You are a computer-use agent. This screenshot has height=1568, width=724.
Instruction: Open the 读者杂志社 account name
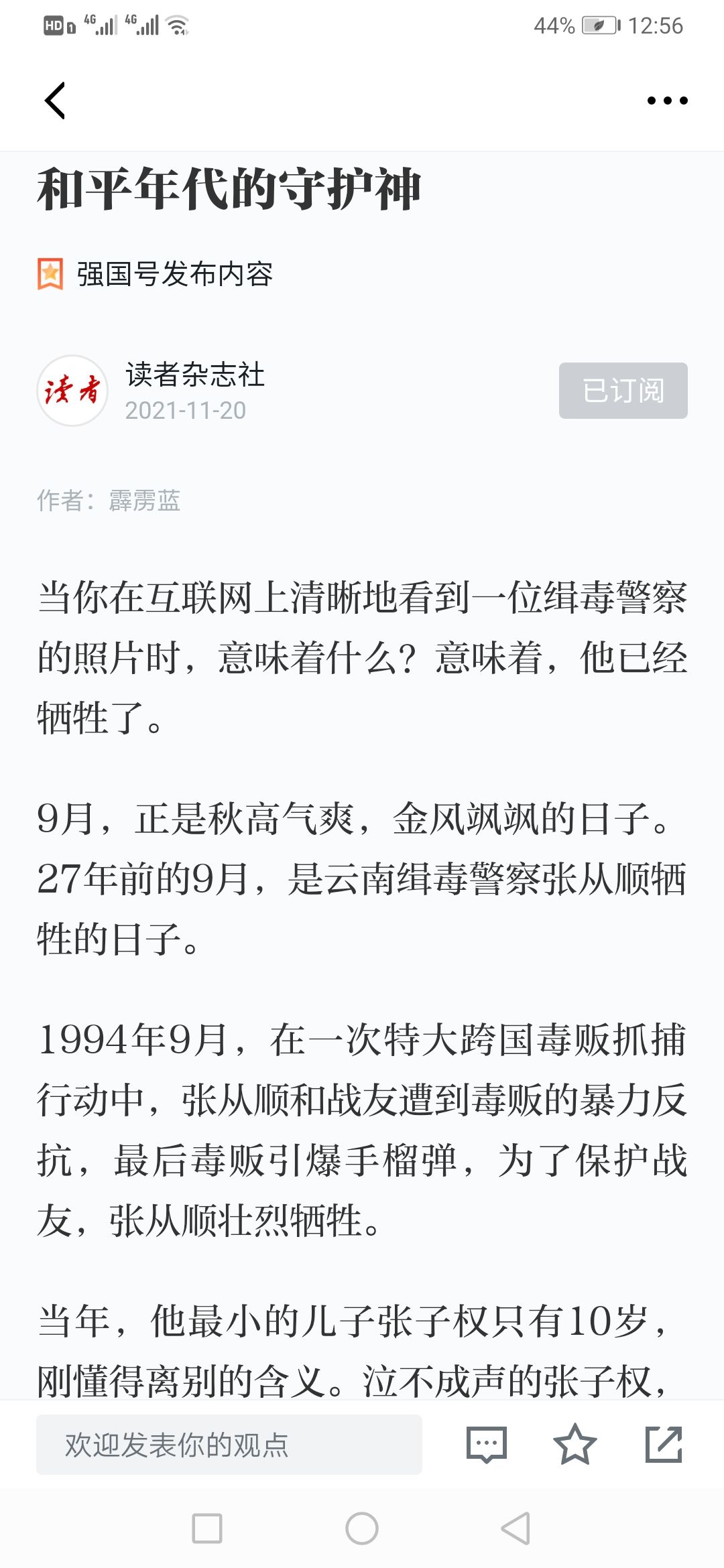point(195,375)
